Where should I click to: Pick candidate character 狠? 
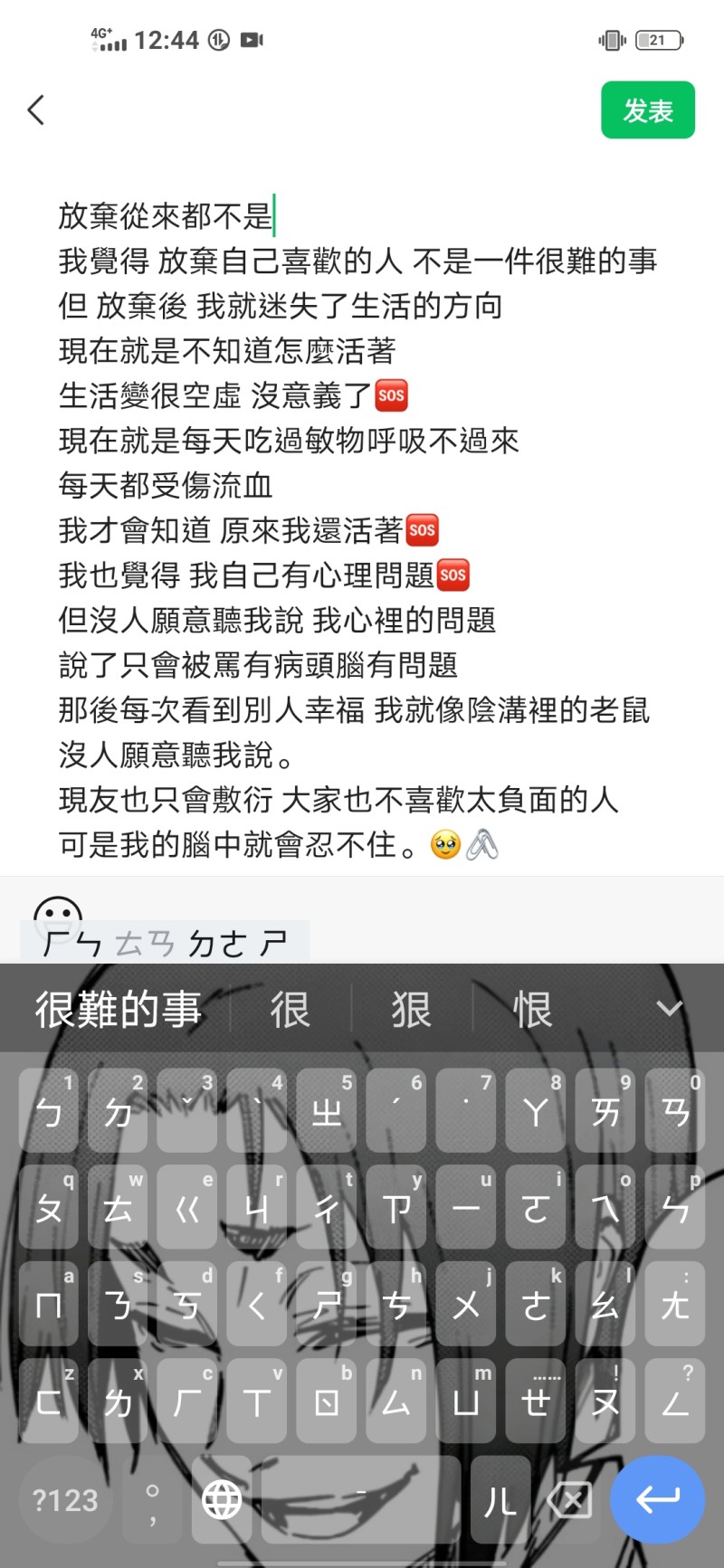point(411,1009)
